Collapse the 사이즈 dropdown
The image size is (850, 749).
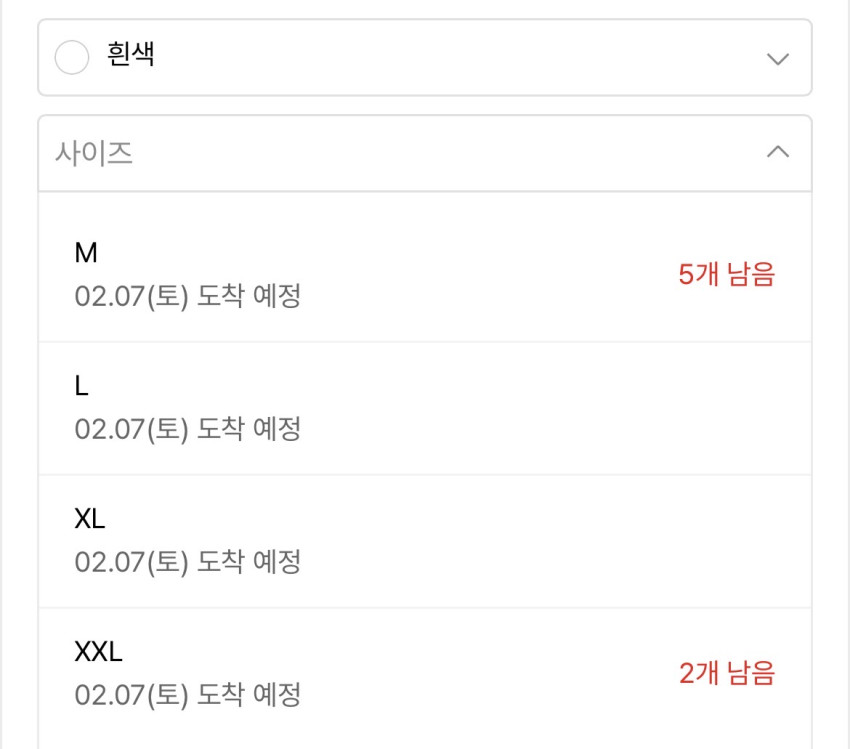tap(424, 153)
